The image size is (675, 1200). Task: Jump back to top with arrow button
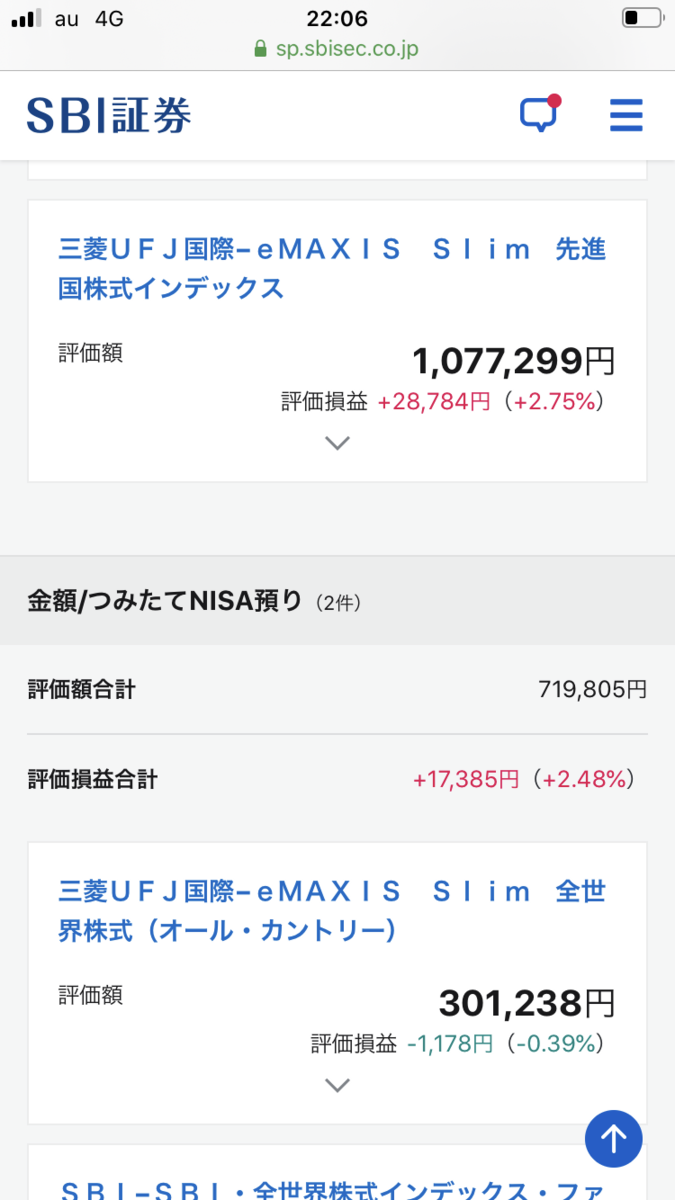pyautogui.click(x=613, y=1138)
